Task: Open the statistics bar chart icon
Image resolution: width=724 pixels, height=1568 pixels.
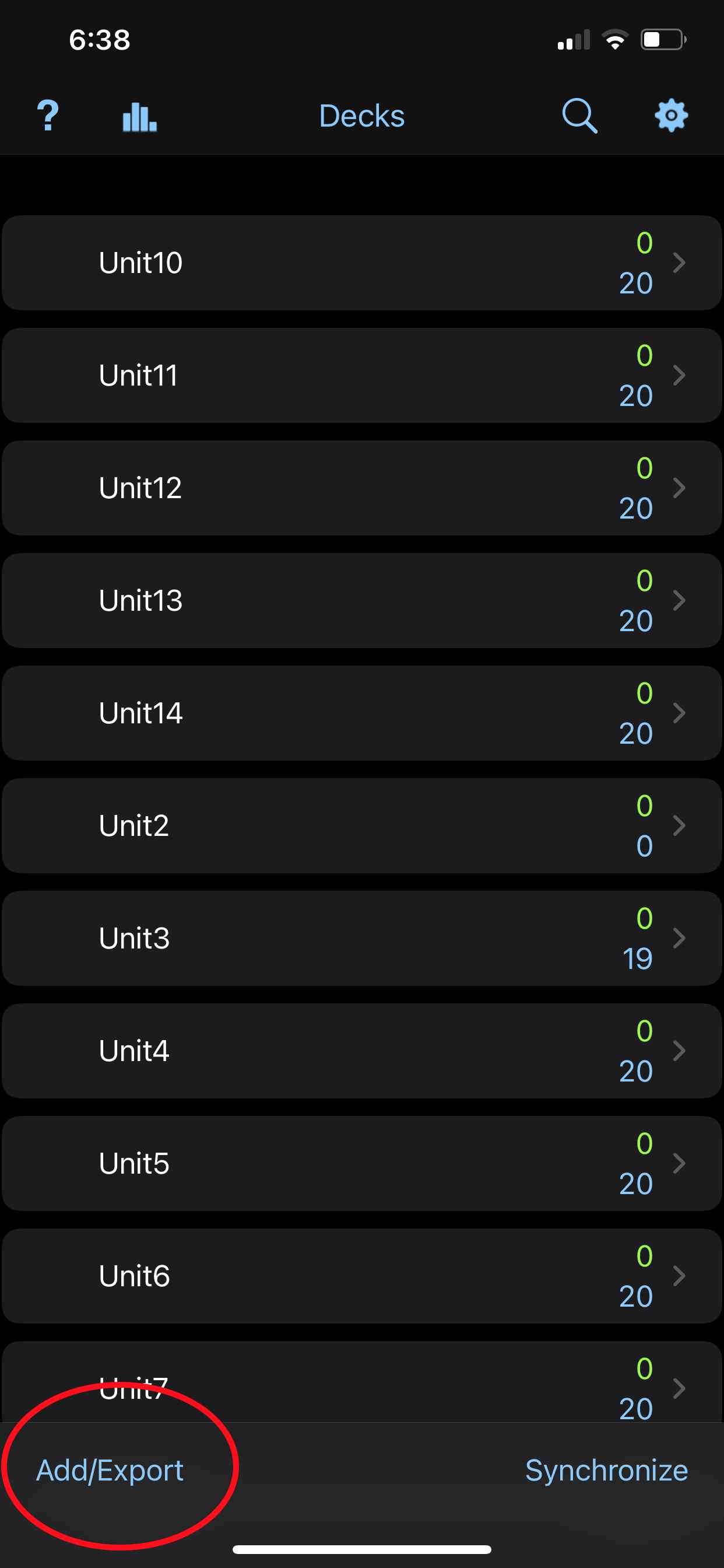Action: (139, 116)
